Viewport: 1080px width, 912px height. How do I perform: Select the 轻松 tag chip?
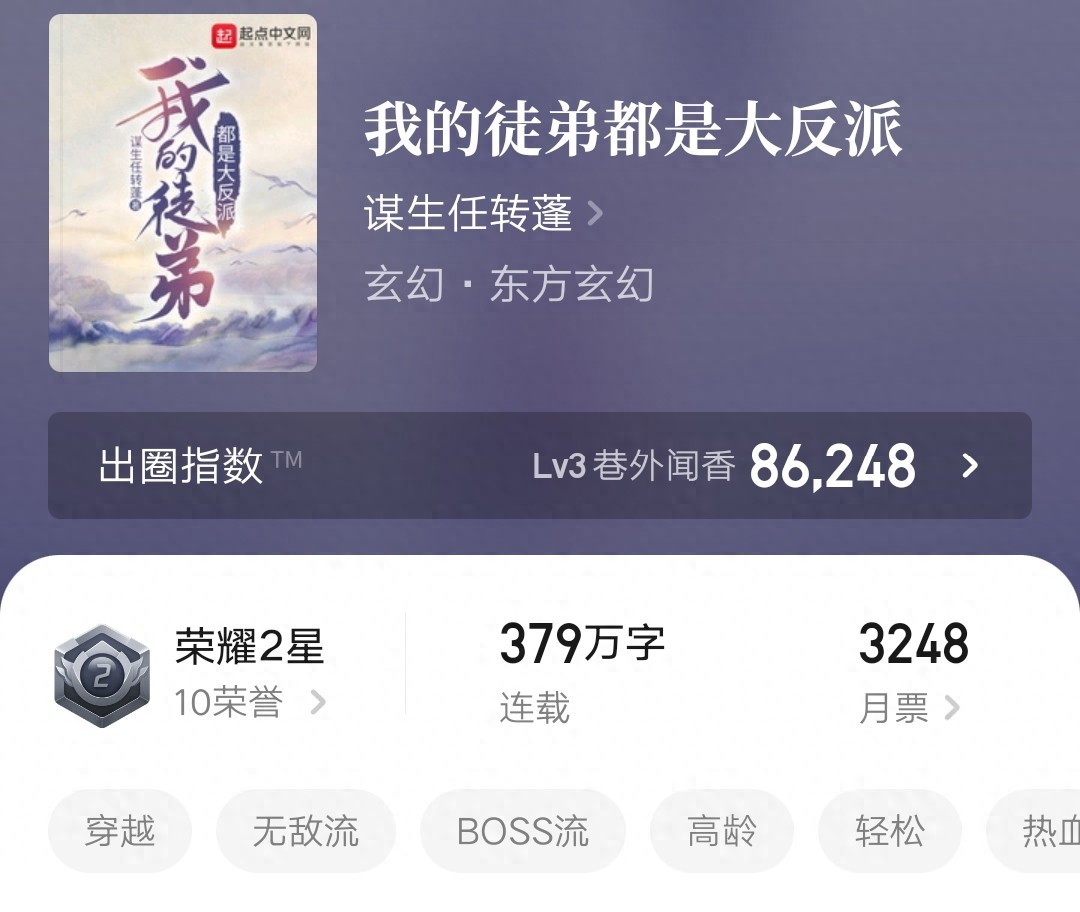pyautogui.click(x=890, y=831)
